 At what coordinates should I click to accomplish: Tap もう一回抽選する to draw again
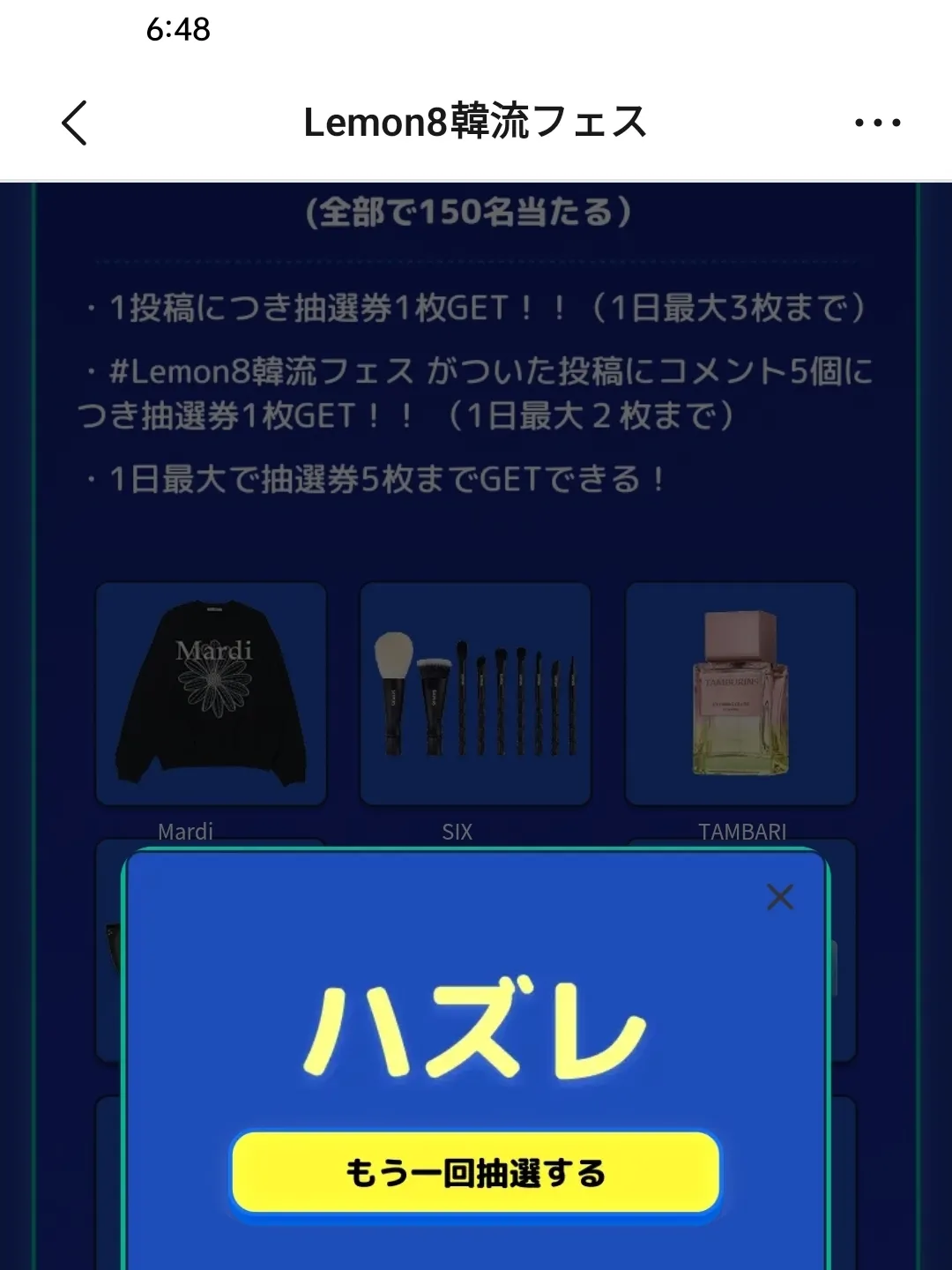click(476, 1173)
